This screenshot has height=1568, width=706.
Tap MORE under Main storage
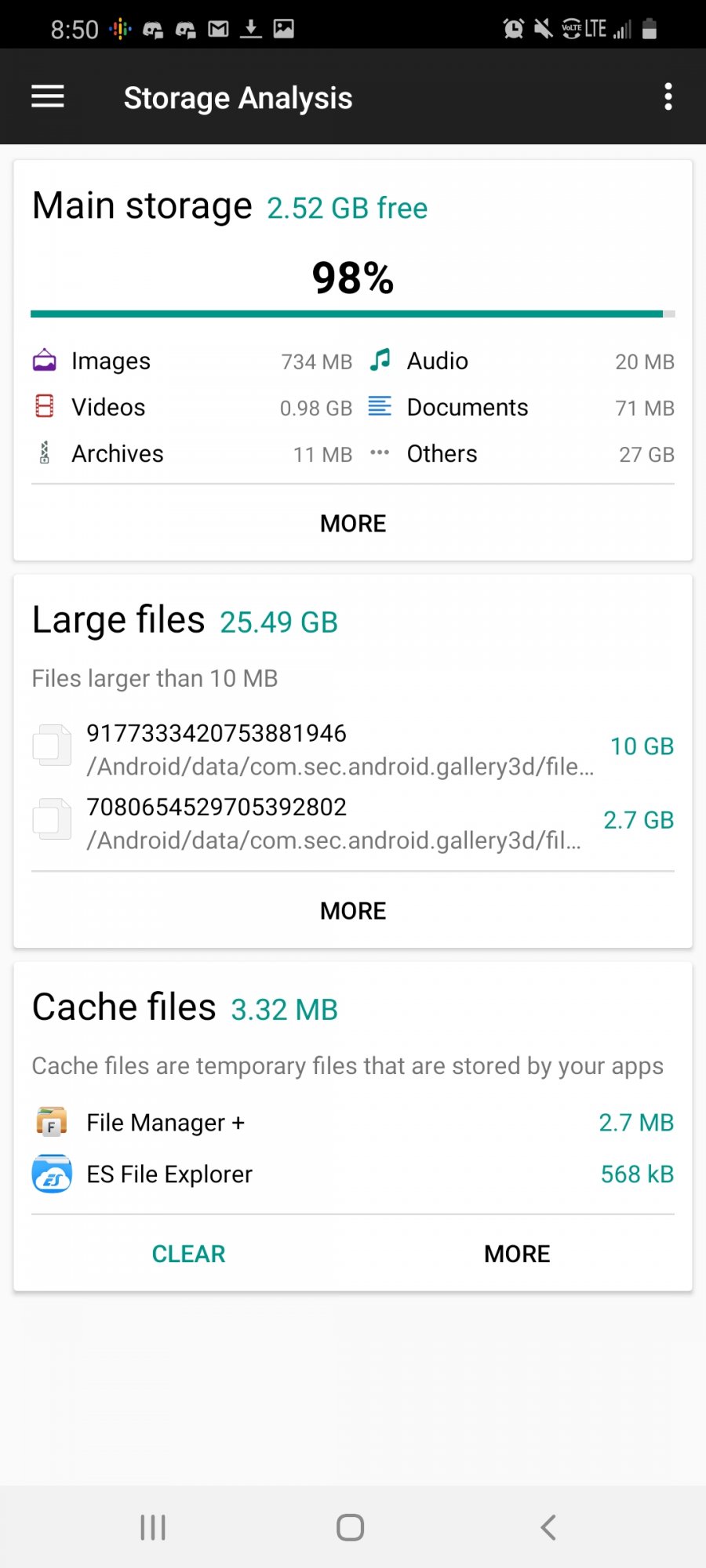[x=353, y=523]
